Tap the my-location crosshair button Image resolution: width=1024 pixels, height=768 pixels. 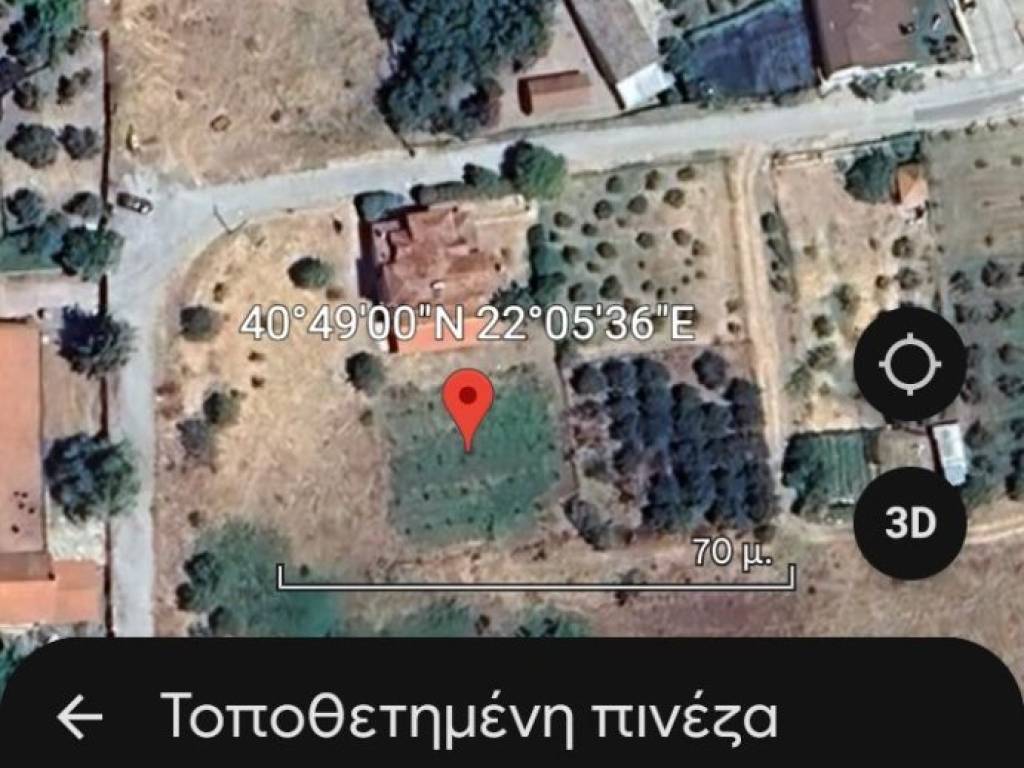909,364
